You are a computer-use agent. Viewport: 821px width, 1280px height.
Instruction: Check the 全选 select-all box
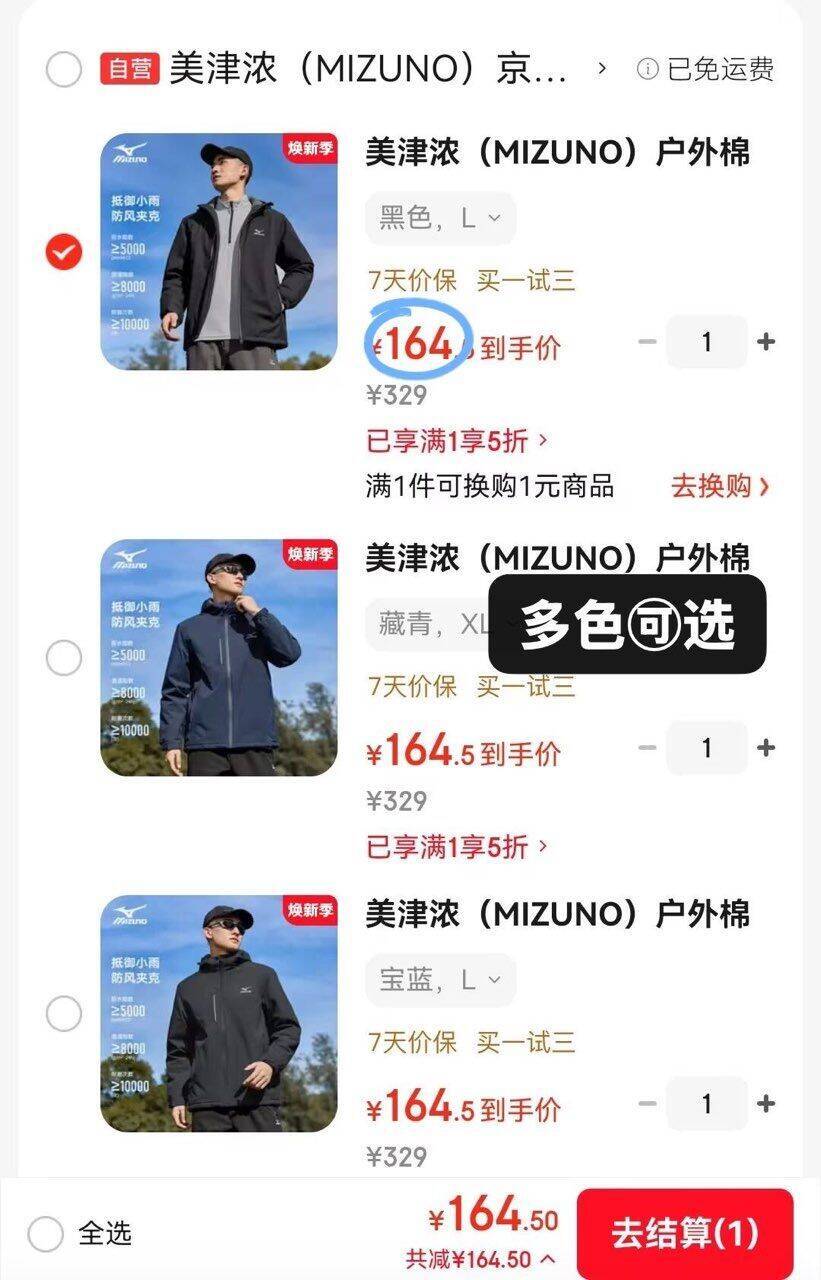pos(46,1234)
